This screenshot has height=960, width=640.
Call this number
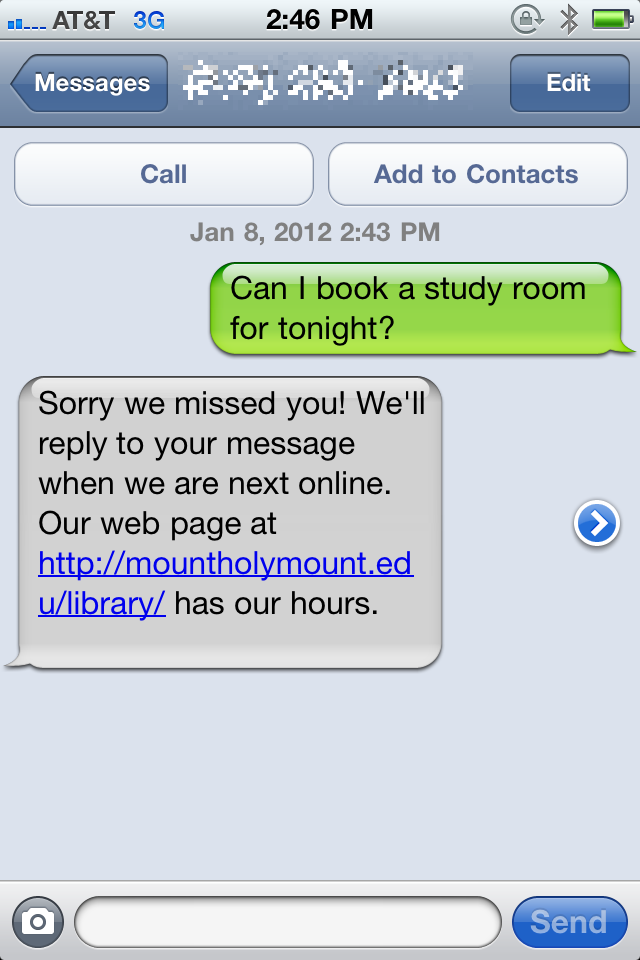pyautogui.click(x=164, y=175)
